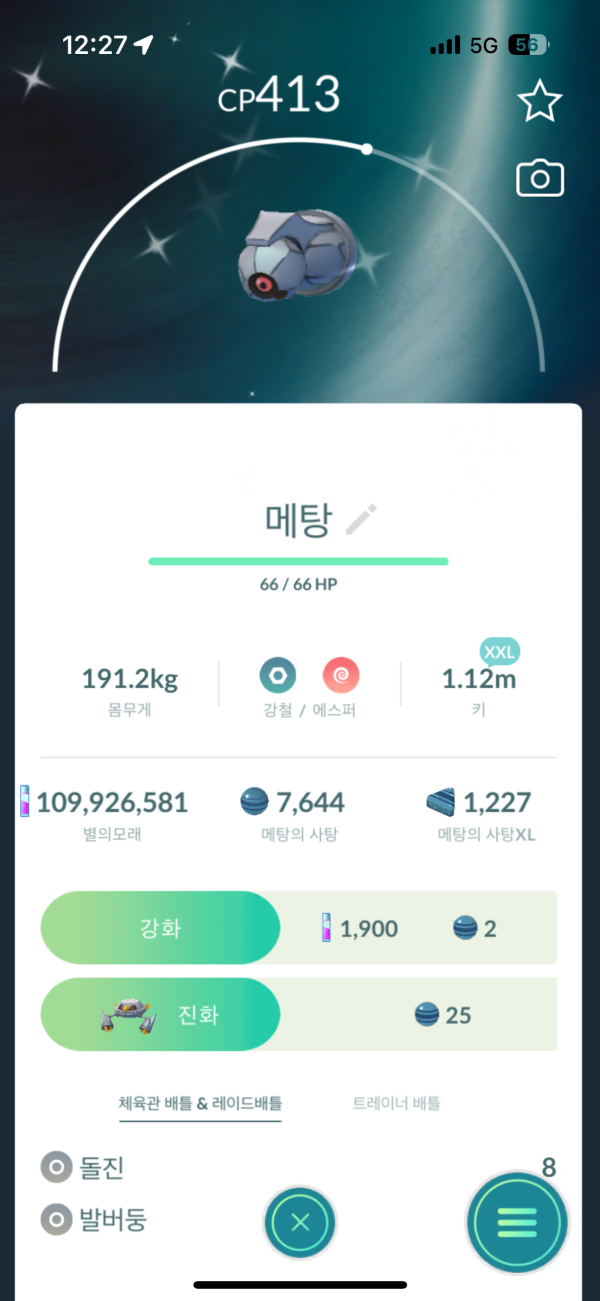Edit the nickname 메탕 with the pencil
Image resolution: width=600 pixels, height=1301 pixels.
[361, 519]
